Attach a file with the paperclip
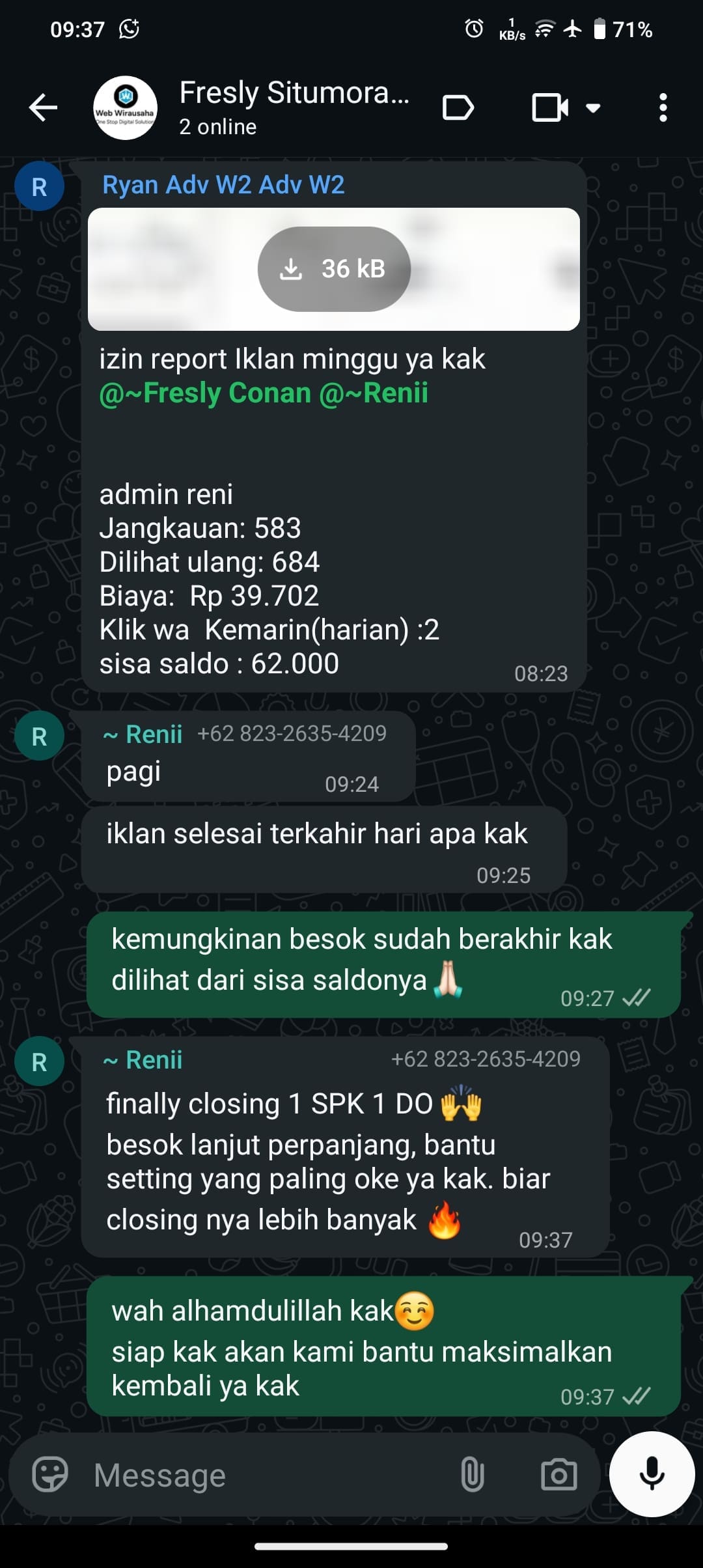Image resolution: width=703 pixels, height=1568 pixels. click(x=473, y=1475)
